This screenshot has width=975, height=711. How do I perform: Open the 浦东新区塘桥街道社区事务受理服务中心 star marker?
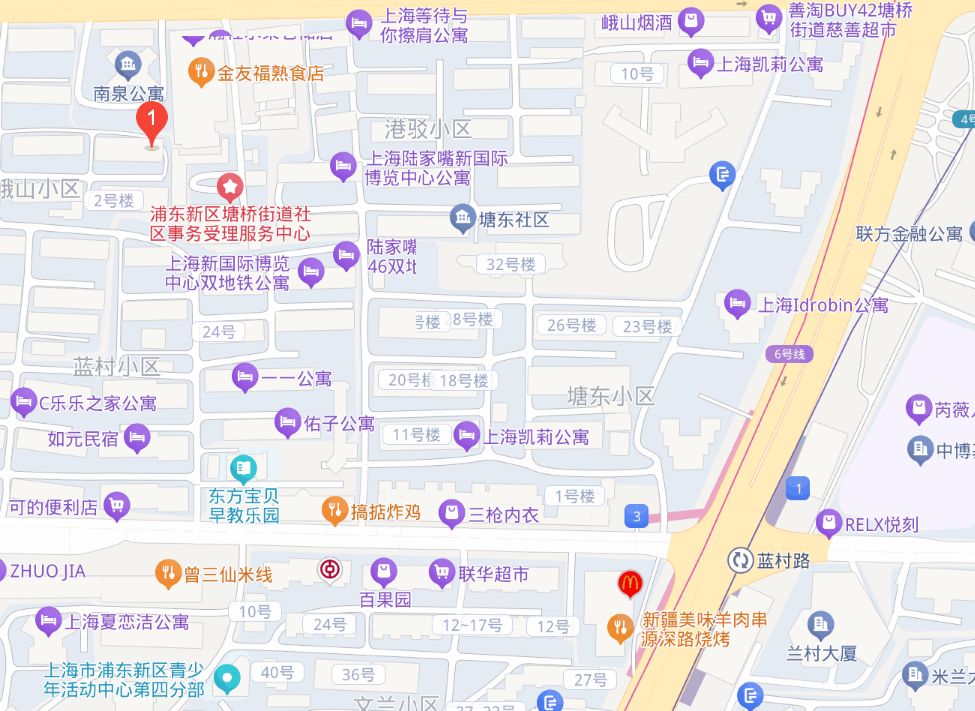tap(231, 186)
